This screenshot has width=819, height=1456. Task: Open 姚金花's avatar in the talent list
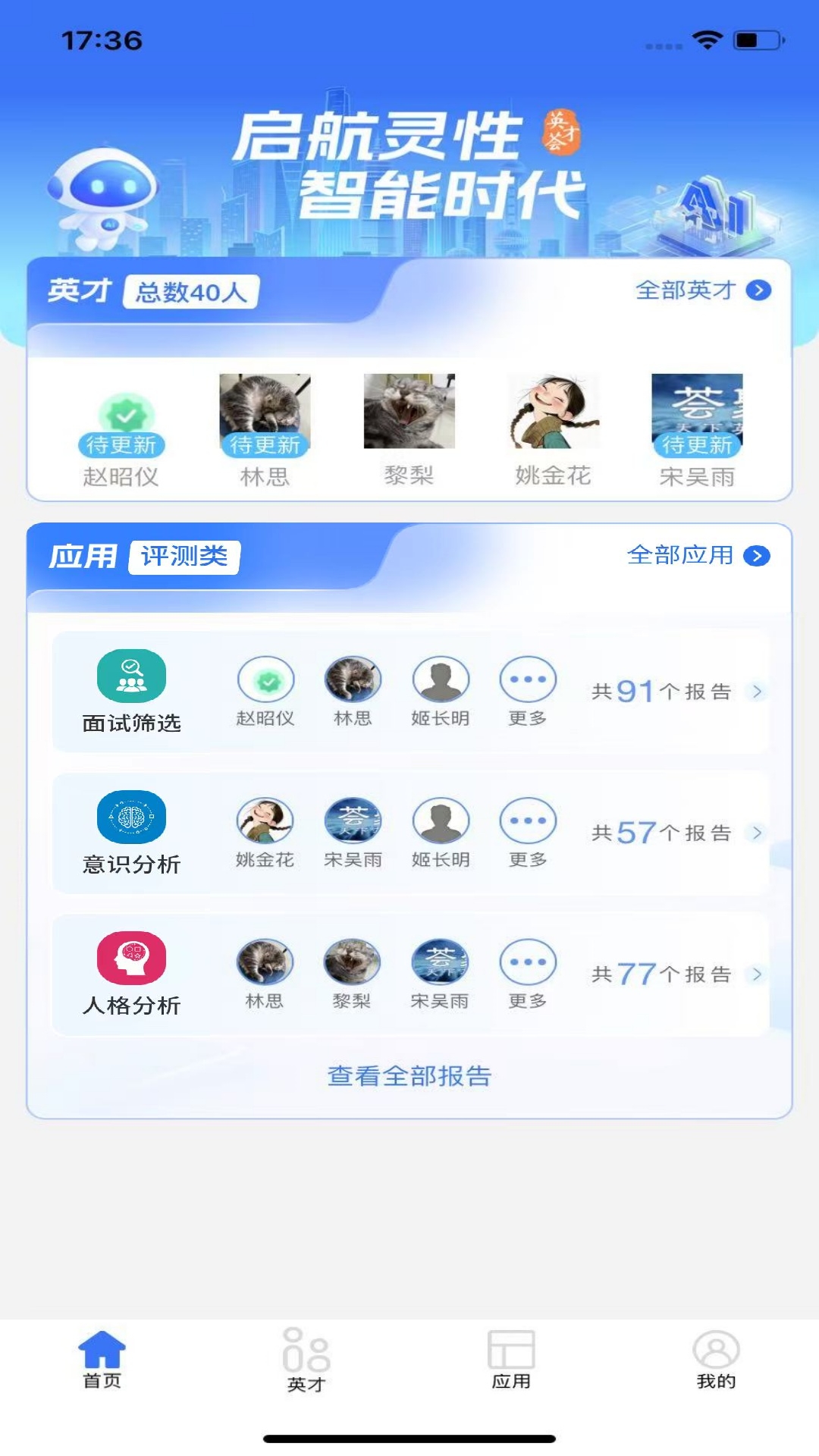[x=553, y=409]
